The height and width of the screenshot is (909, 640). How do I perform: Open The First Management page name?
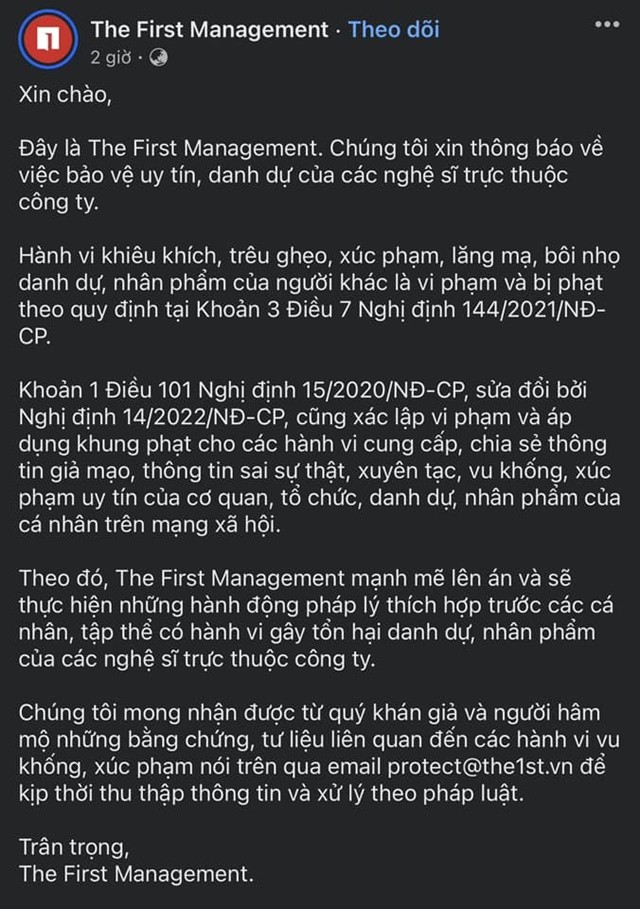209,30
